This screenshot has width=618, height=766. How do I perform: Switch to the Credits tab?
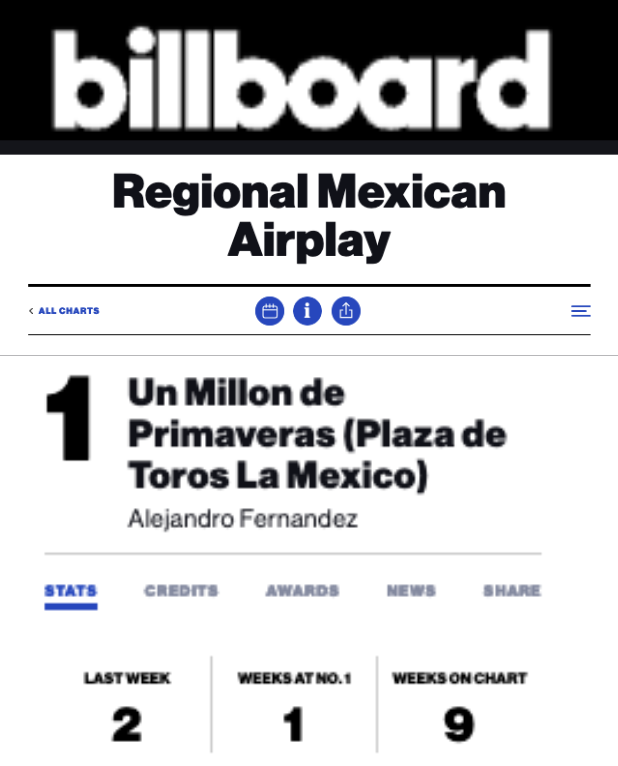pos(181,591)
